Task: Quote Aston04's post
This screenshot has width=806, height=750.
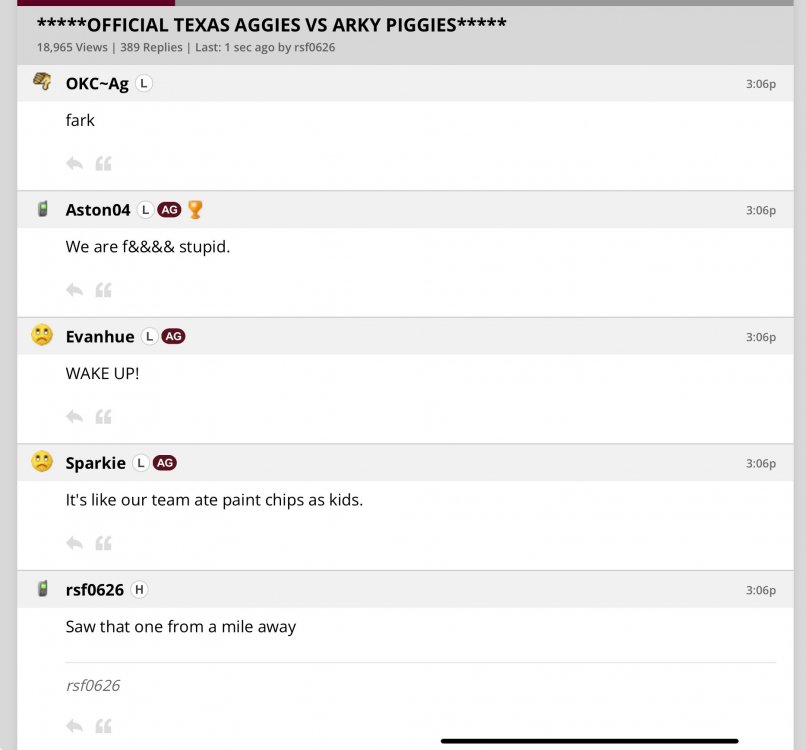Action: tap(103, 290)
